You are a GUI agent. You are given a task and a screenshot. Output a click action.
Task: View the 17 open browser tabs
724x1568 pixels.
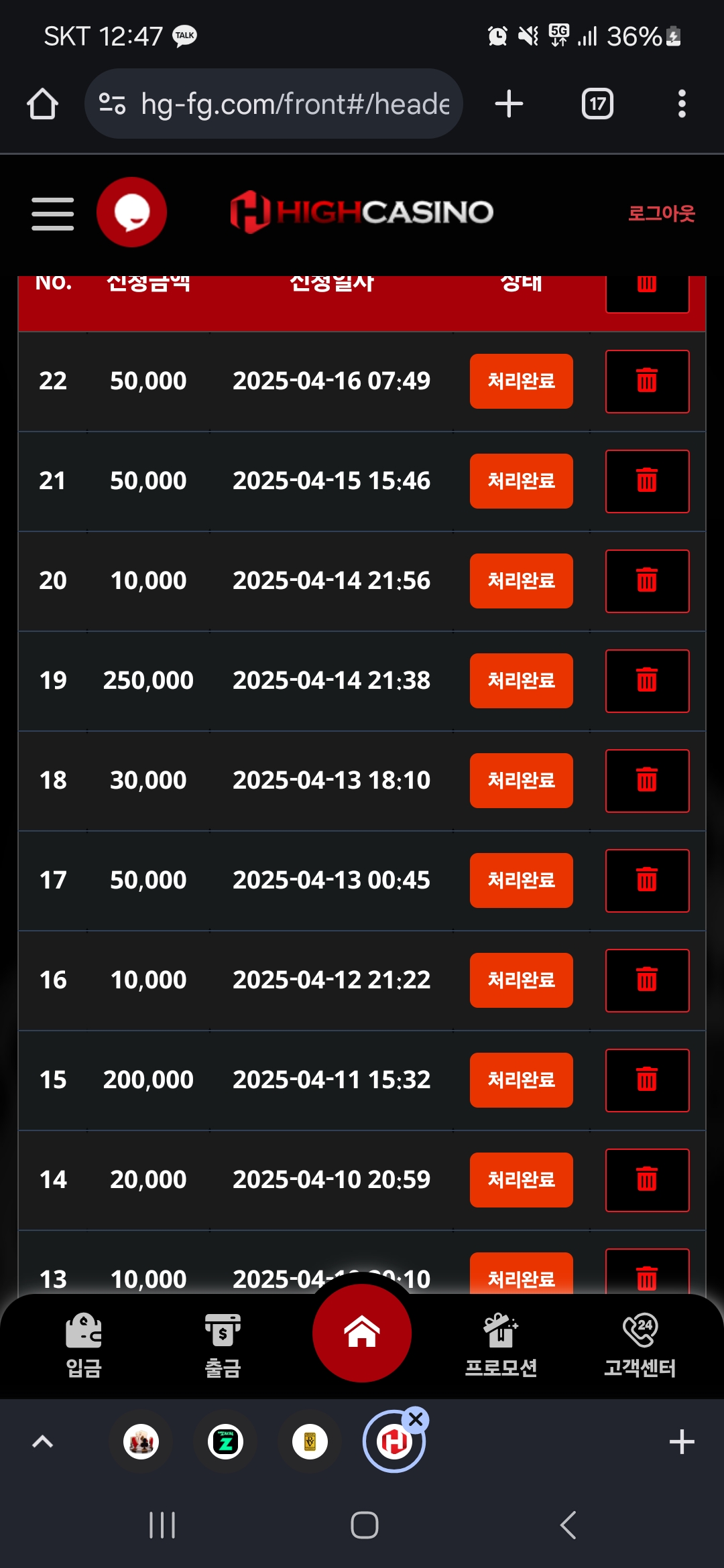click(597, 104)
